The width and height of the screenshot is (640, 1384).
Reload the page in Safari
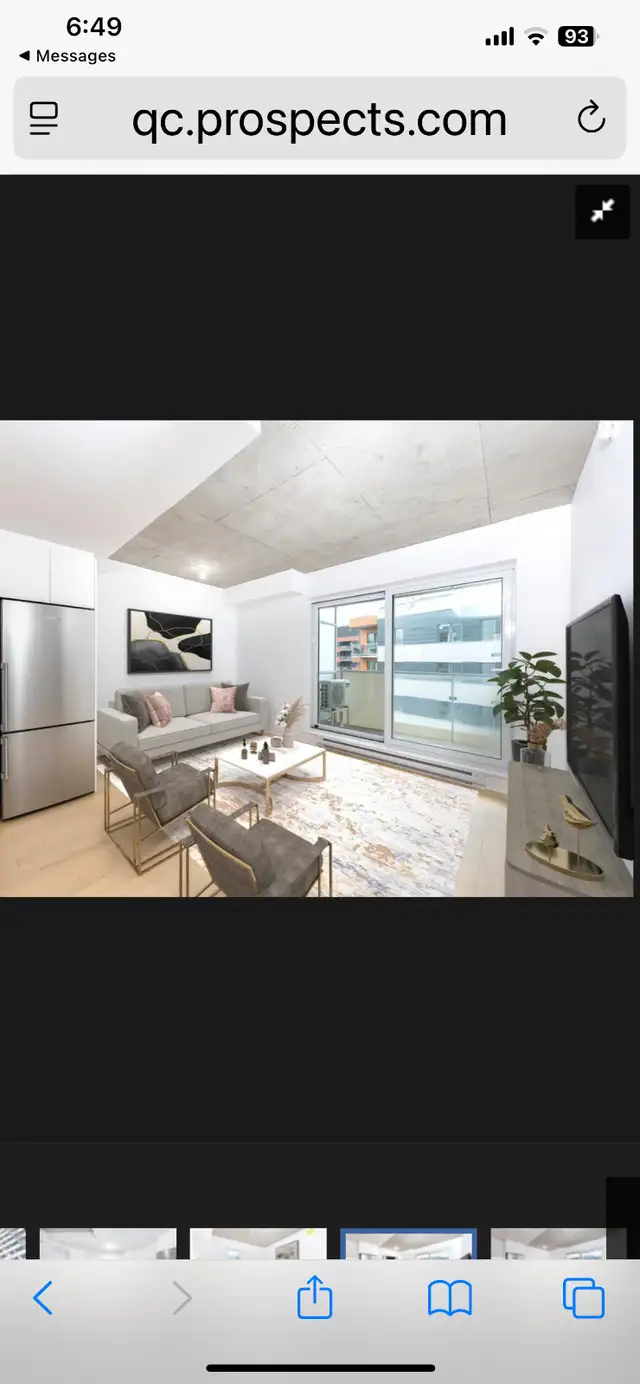(x=591, y=119)
